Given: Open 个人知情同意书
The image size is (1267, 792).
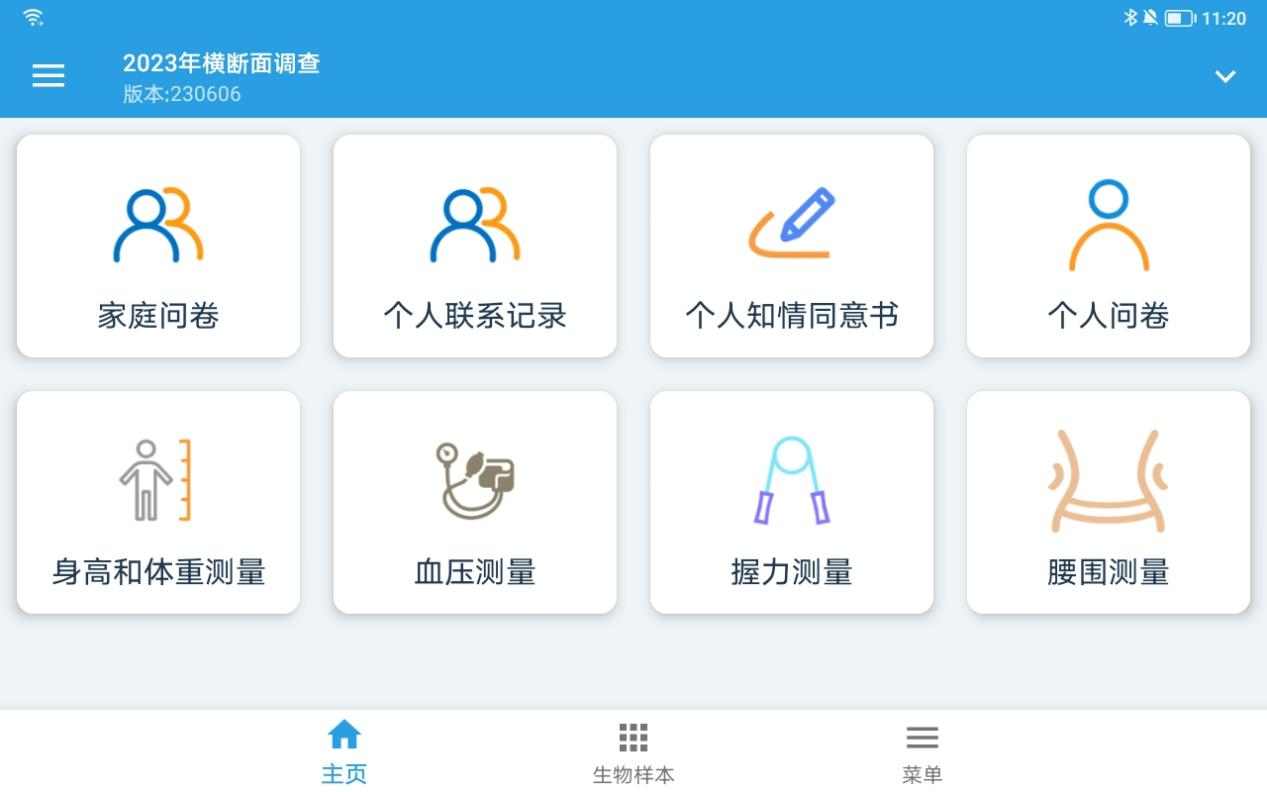Looking at the screenshot, I should (791, 246).
